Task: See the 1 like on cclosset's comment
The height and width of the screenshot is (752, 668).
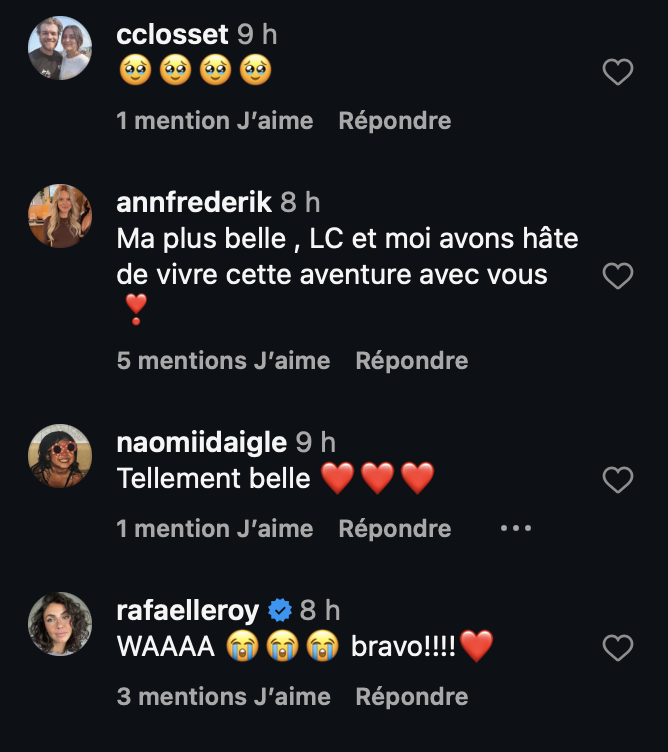Action: coord(215,121)
